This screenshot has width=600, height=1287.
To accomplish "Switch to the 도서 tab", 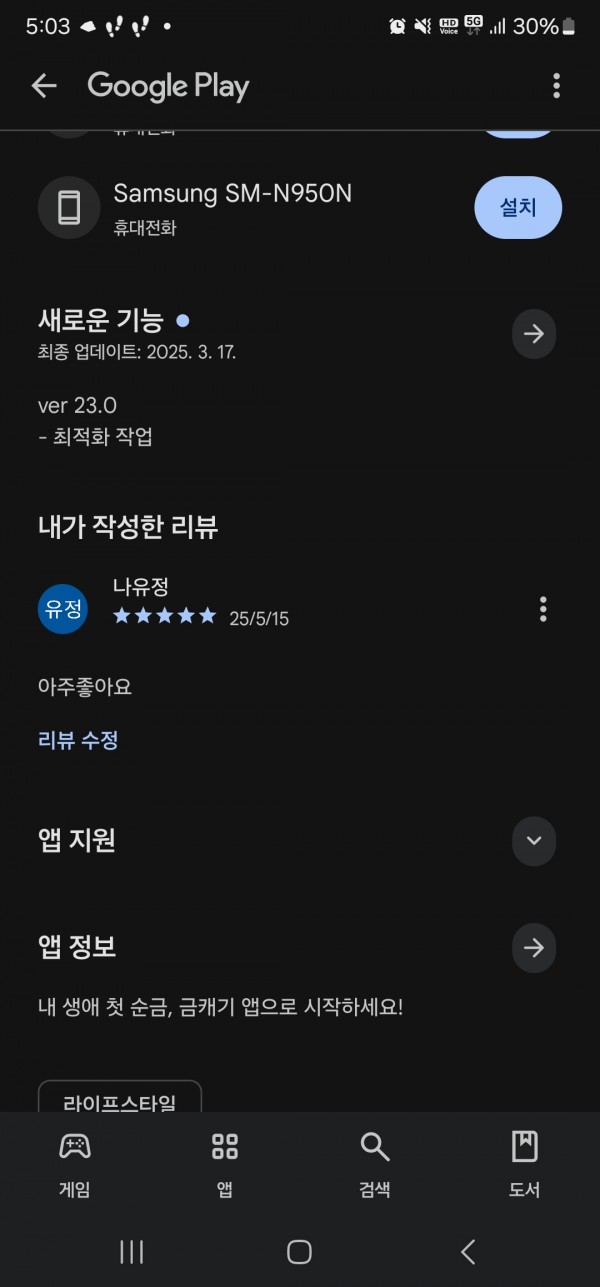I will coord(525,1164).
